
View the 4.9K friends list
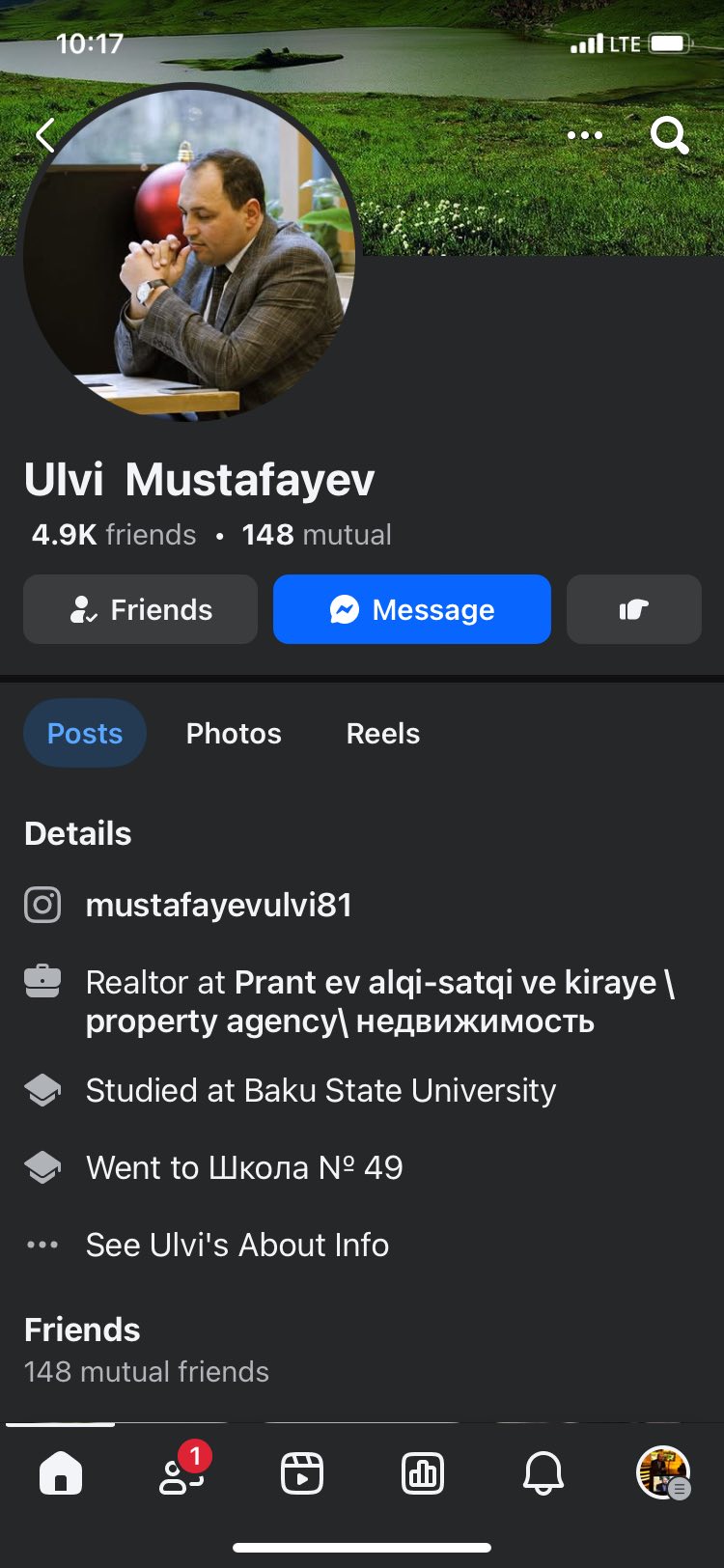(114, 534)
